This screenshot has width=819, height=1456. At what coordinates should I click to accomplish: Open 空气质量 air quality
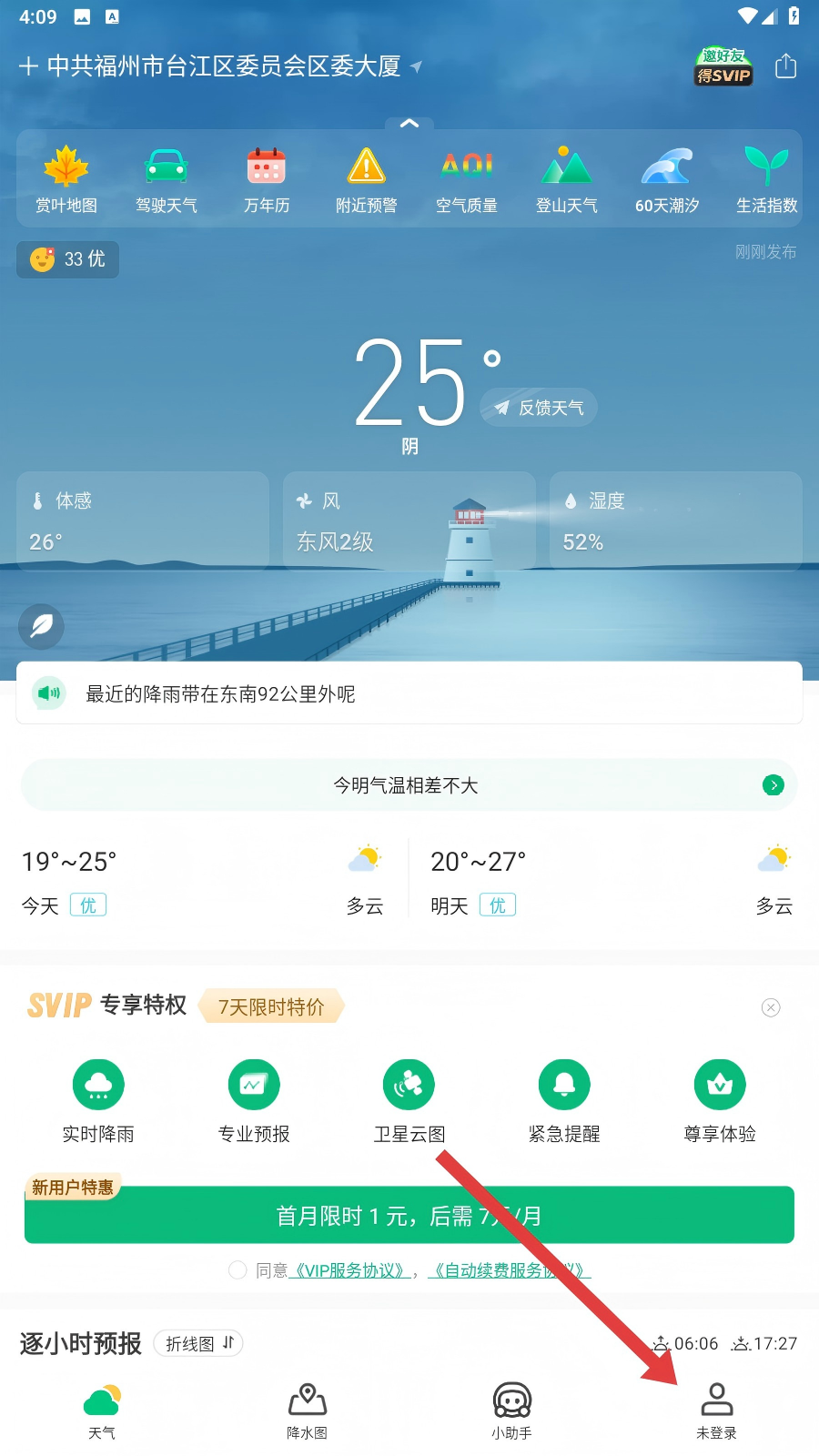click(x=467, y=179)
